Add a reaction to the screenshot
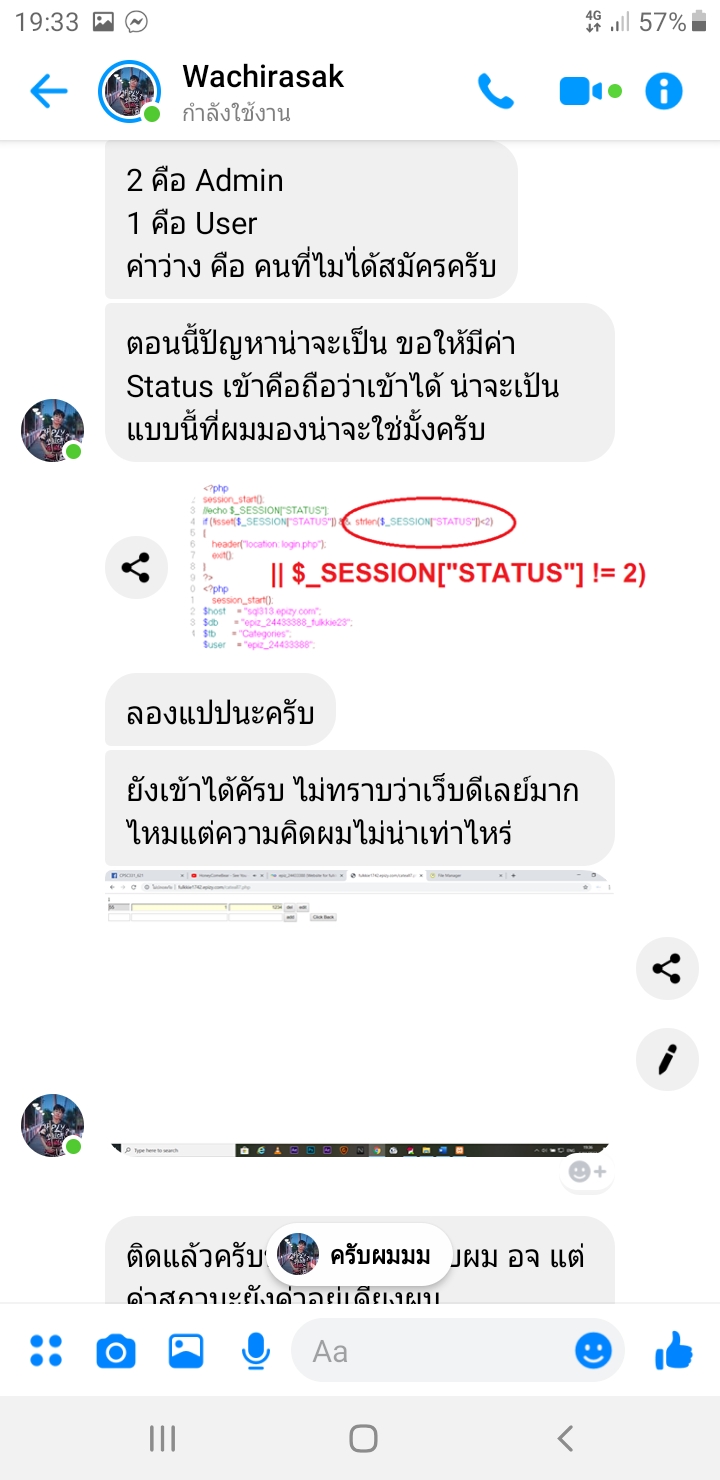Viewport: 720px width, 1480px height. (x=587, y=1171)
